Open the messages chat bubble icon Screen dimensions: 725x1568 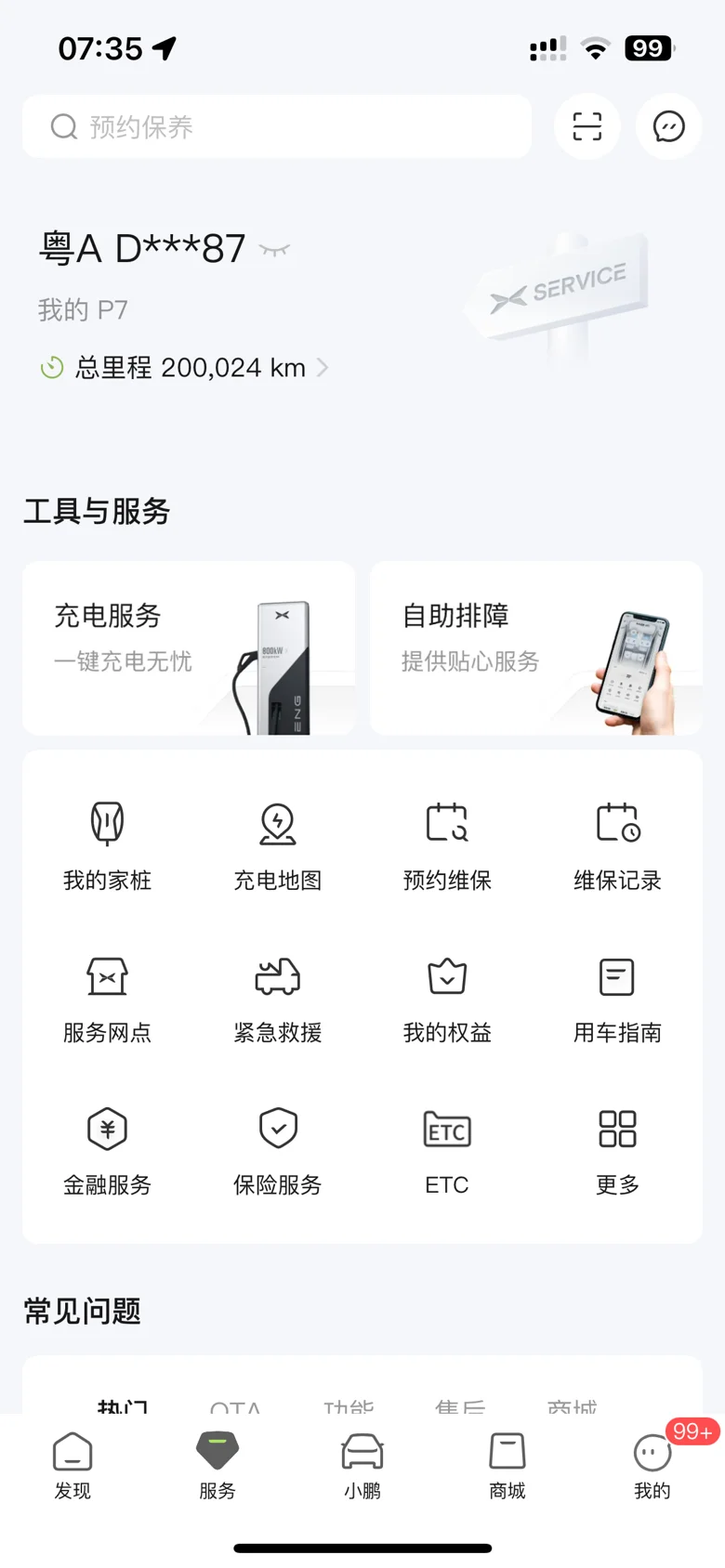(x=668, y=126)
